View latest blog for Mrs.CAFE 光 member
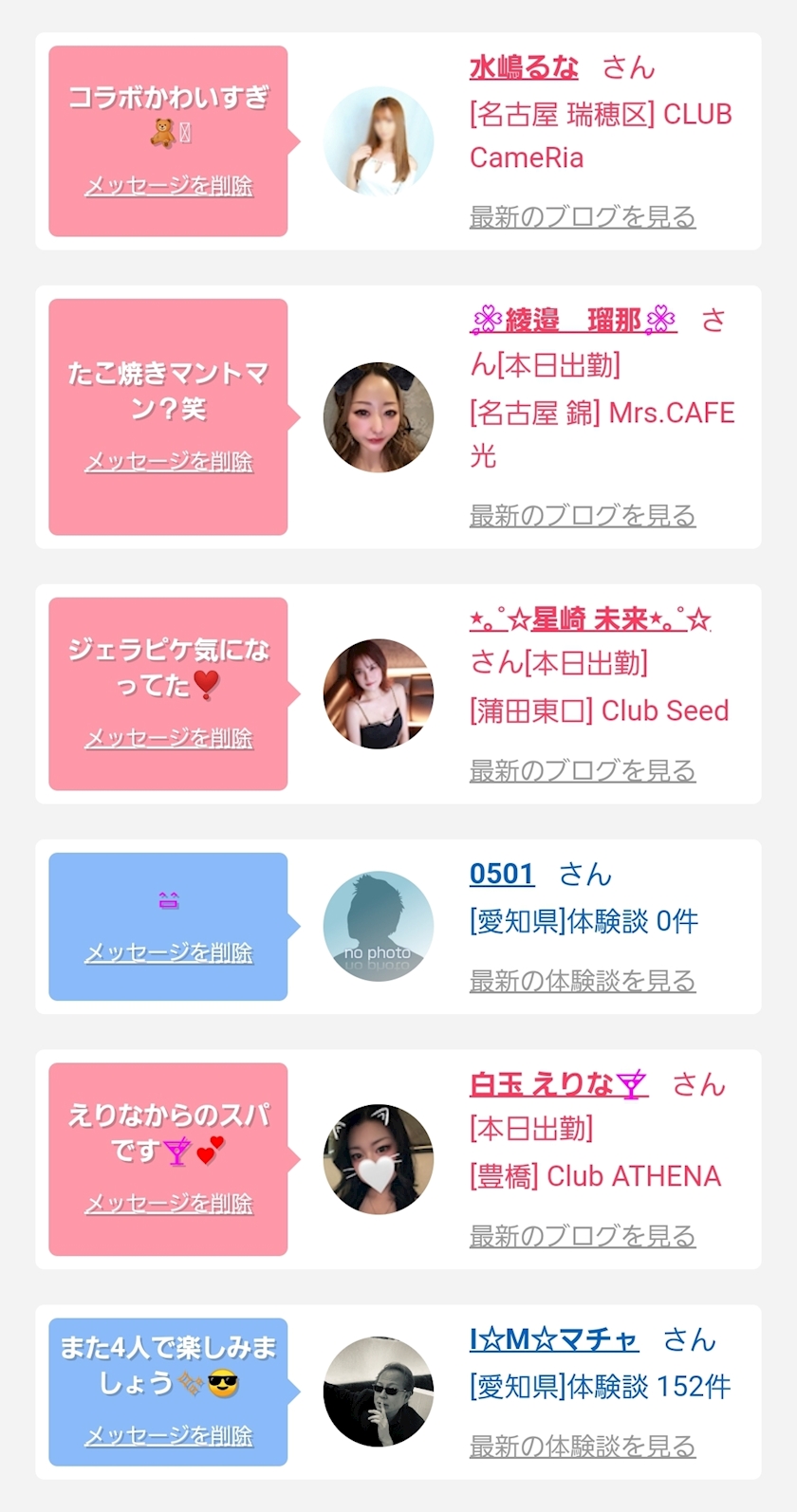 (x=582, y=516)
